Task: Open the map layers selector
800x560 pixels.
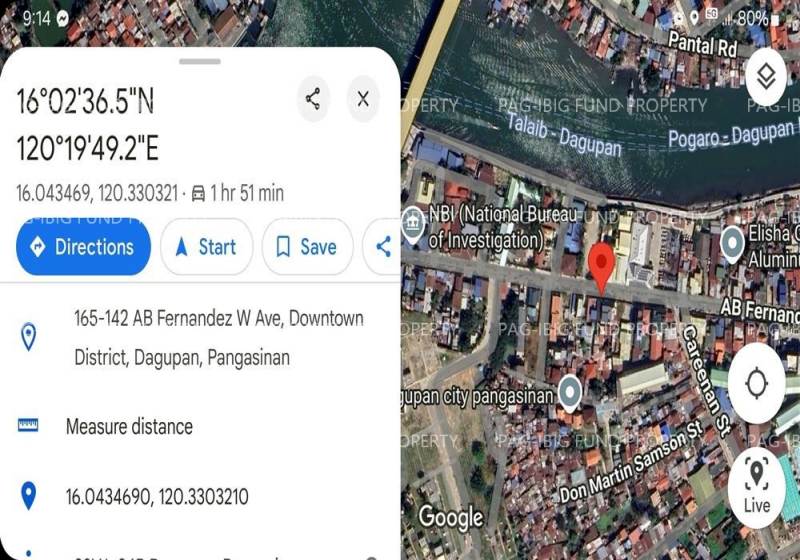Action: (765, 77)
